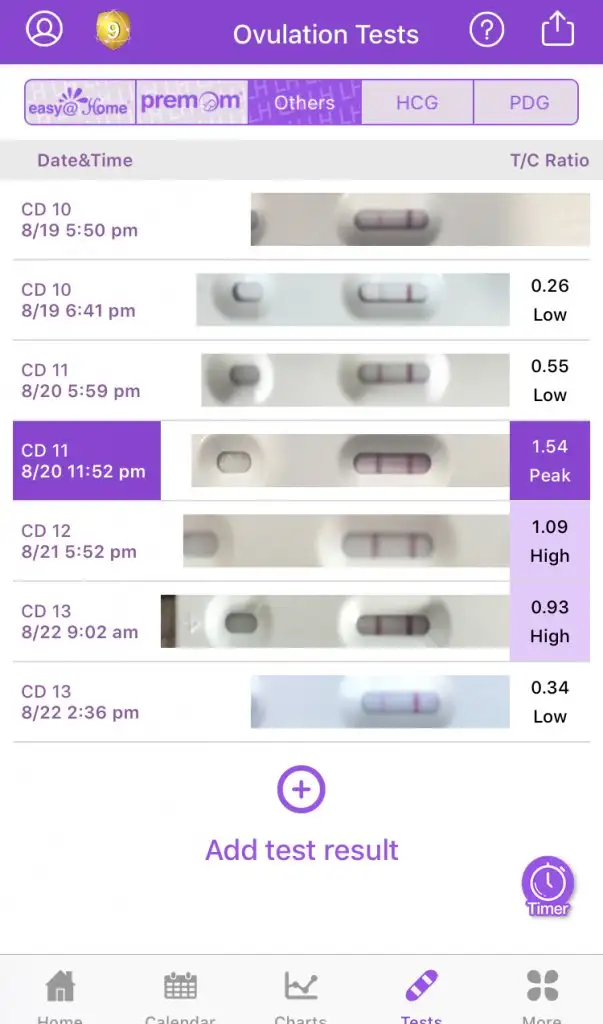This screenshot has width=603, height=1024.
Task: Open the CD 13 8/22 2:36 pm test
Action: pyautogui.click(x=300, y=702)
